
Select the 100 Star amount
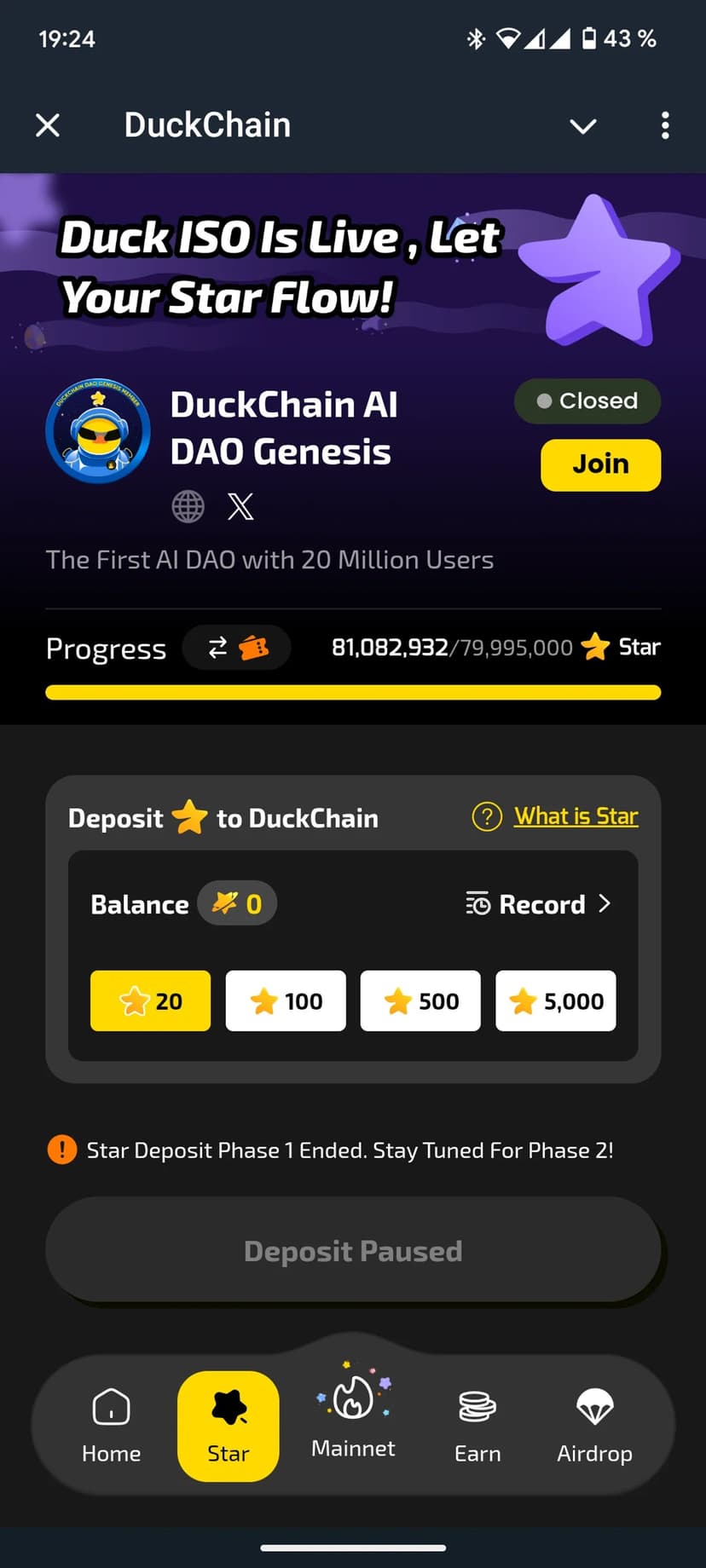point(286,1000)
